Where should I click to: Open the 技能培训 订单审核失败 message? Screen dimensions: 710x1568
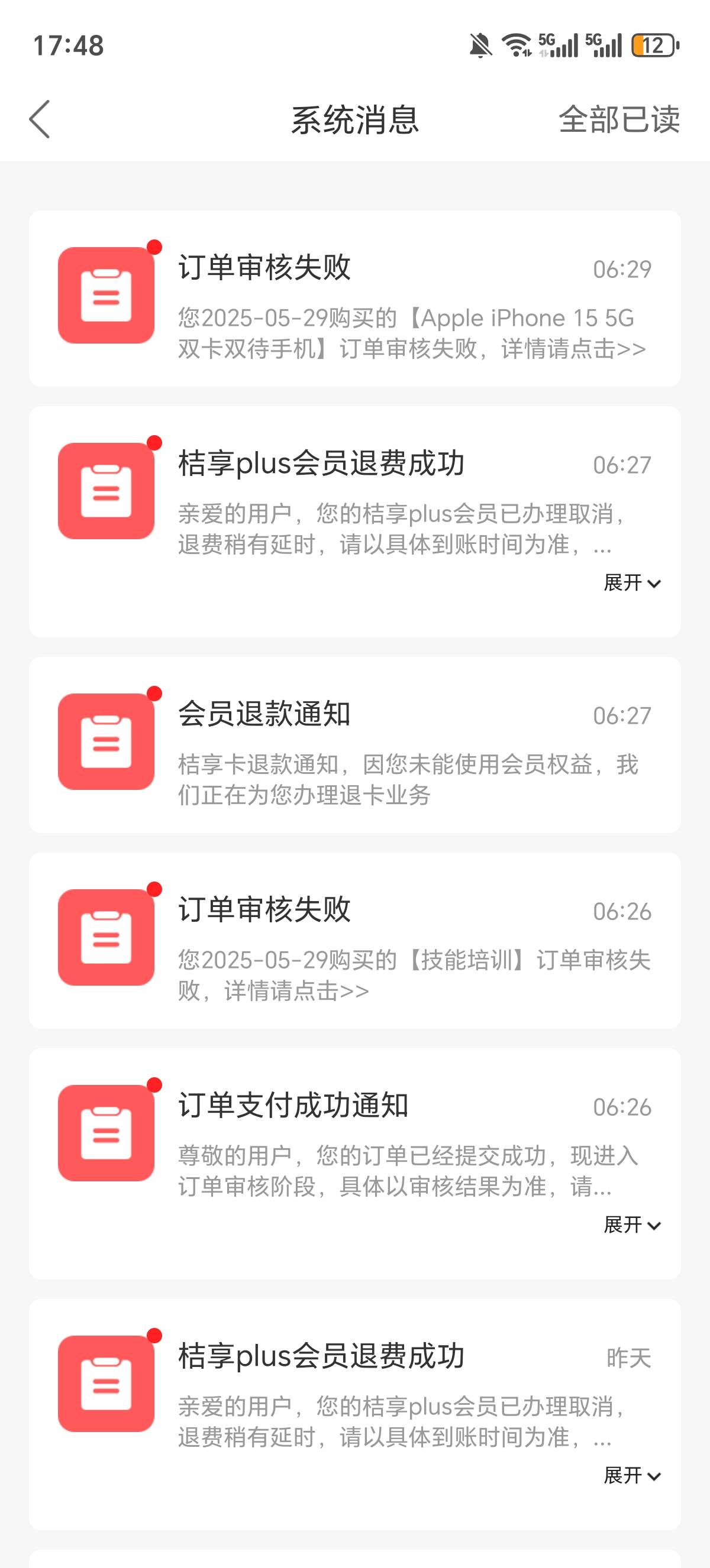pos(355,941)
